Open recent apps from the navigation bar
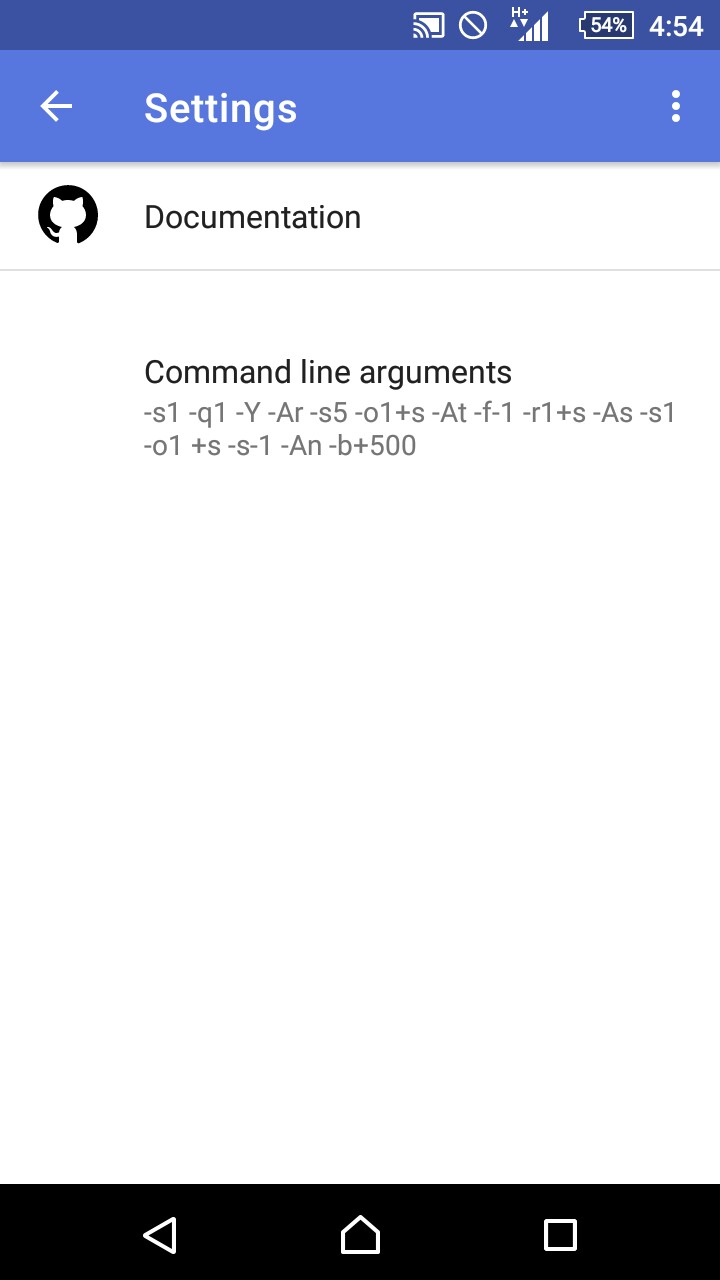This screenshot has height=1280, width=720. 560,1234
